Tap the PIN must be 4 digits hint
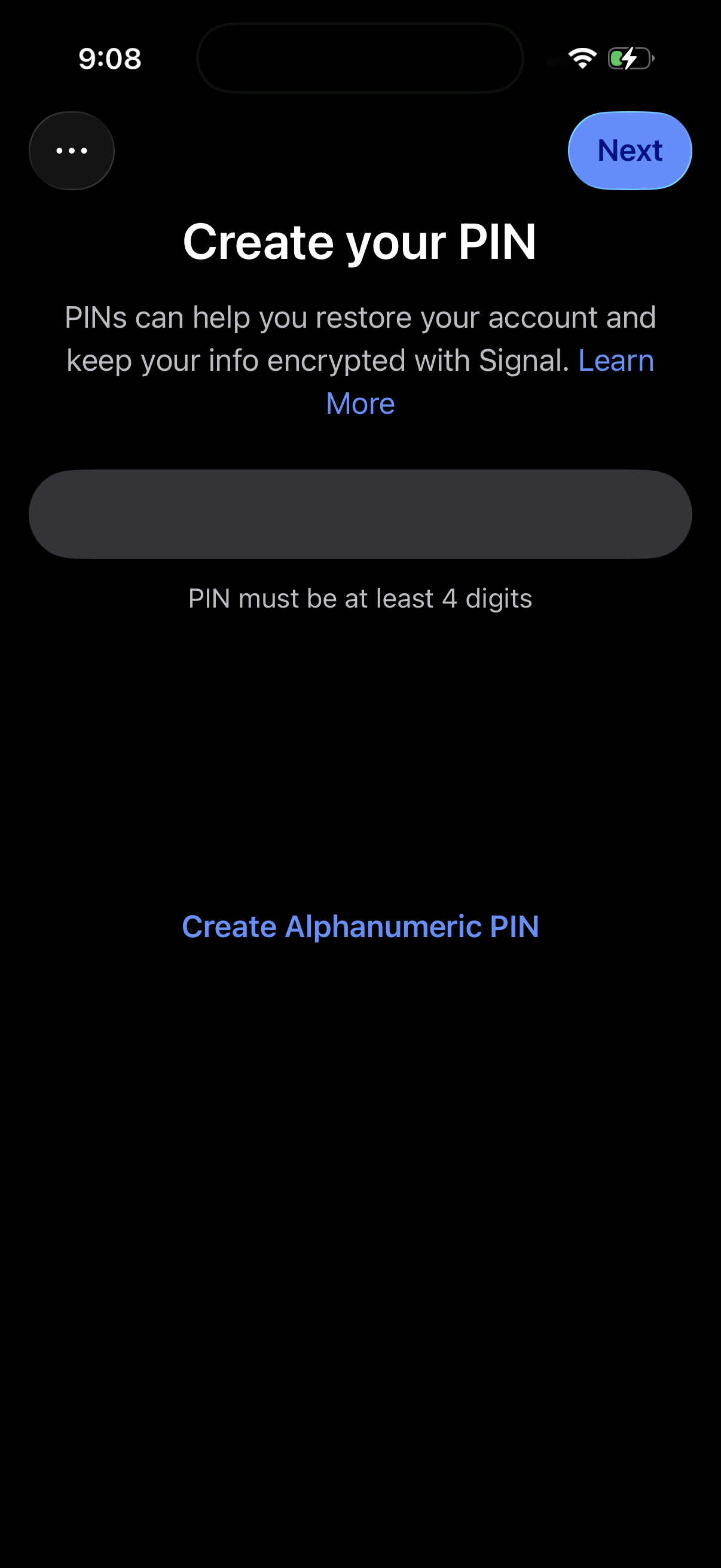Image resolution: width=721 pixels, height=1568 pixels. click(360, 599)
